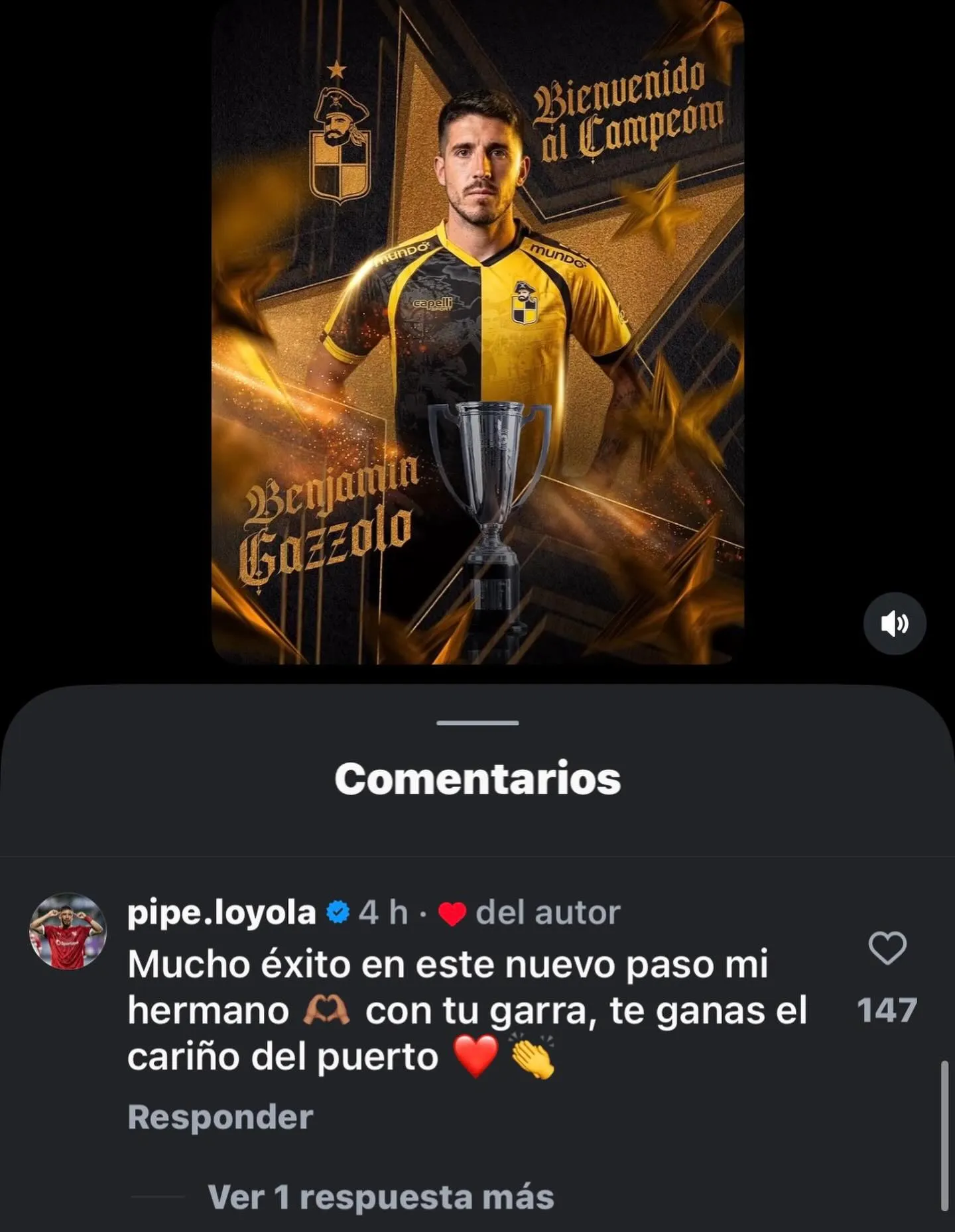
Task: Like pipe.loyola's comment
Action: point(887,948)
